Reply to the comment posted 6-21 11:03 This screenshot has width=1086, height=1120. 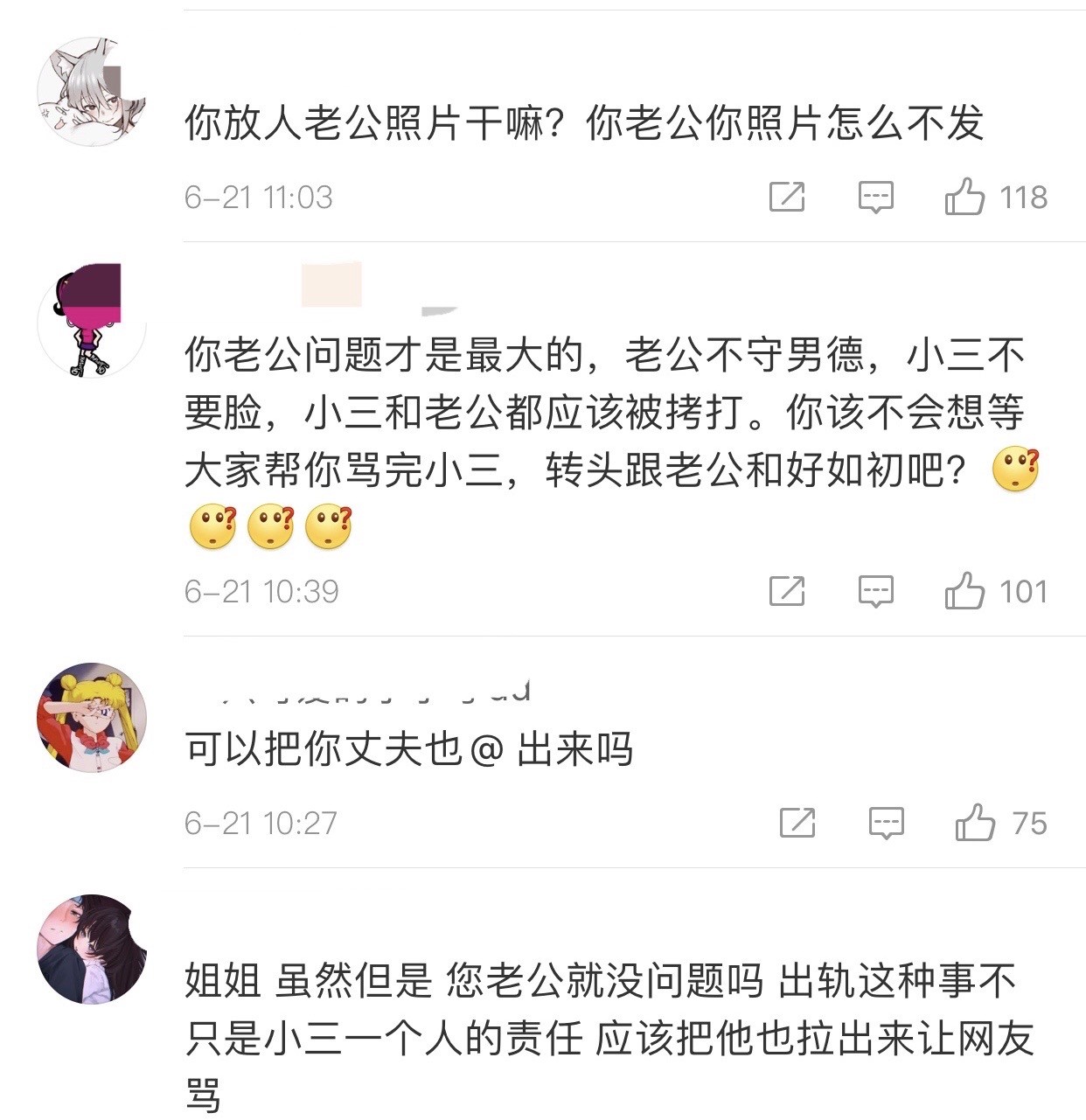pyautogui.click(x=875, y=197)
